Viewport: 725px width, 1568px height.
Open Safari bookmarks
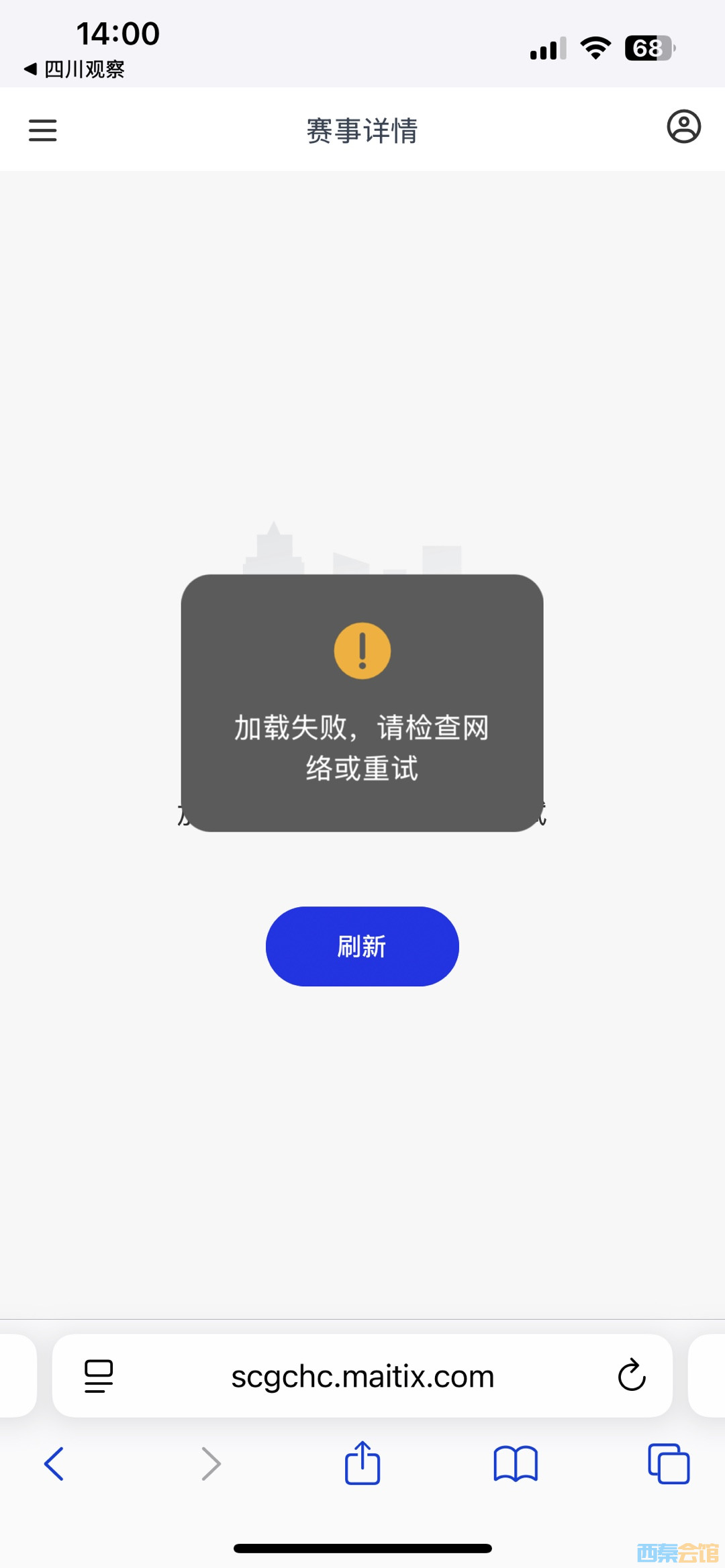pyautogui.click(x=516, y=1463)
